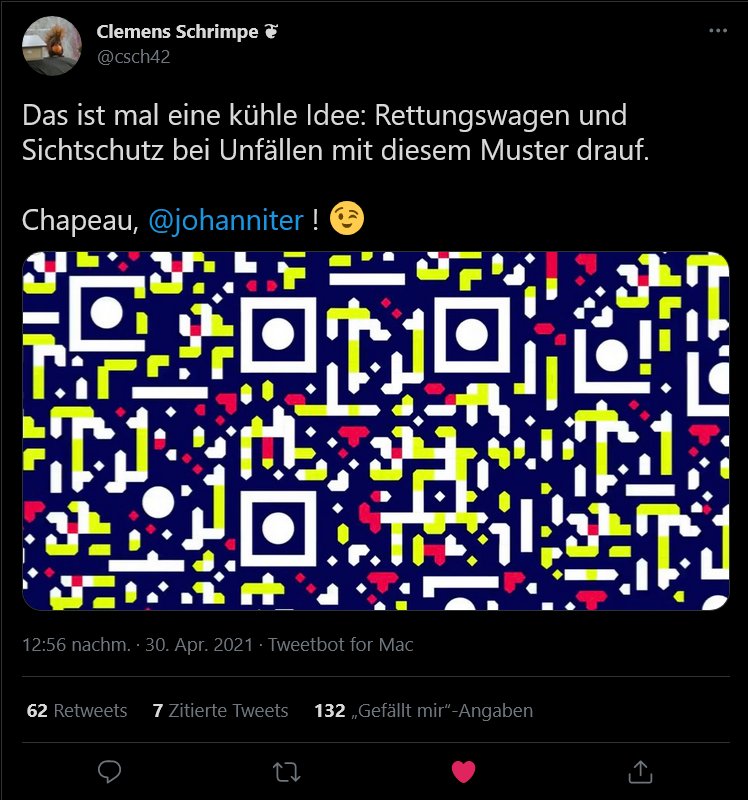Show the 62 Retweets list

click(77, 711)
